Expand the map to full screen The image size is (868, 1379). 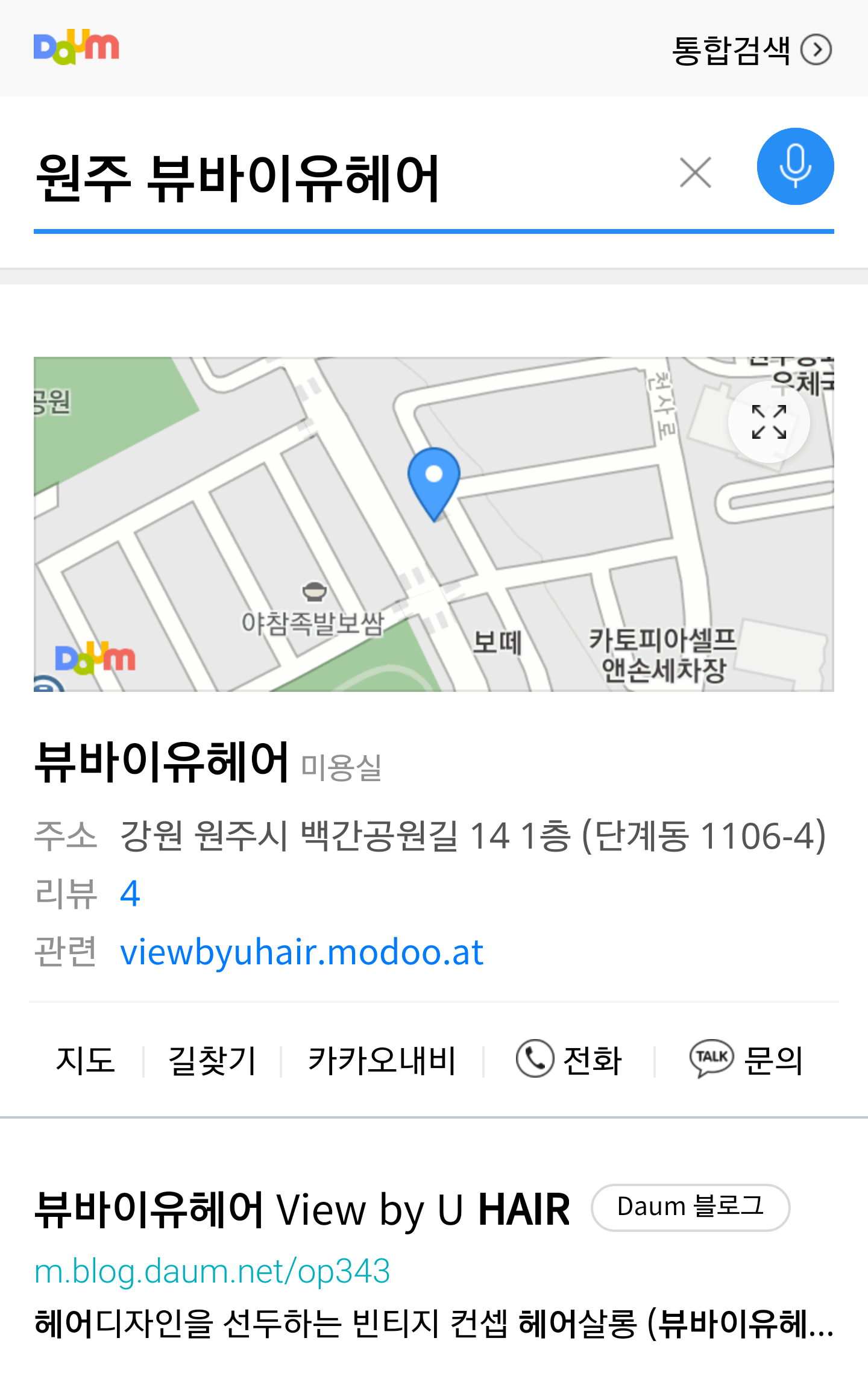pyautogui.click(x=769, y=422)
